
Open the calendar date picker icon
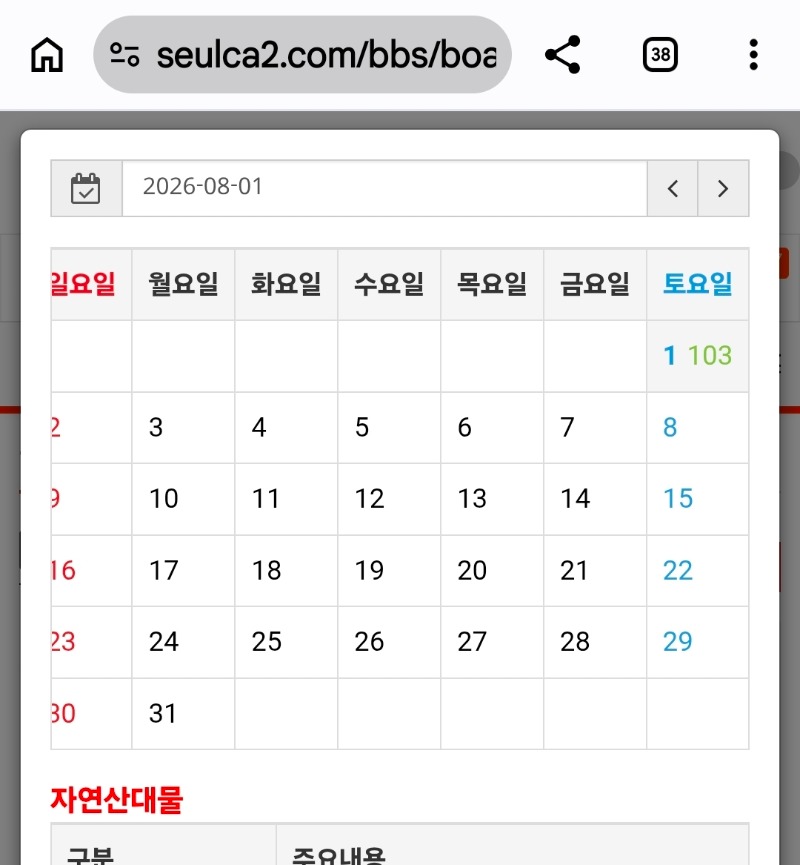tap(86, 189)
